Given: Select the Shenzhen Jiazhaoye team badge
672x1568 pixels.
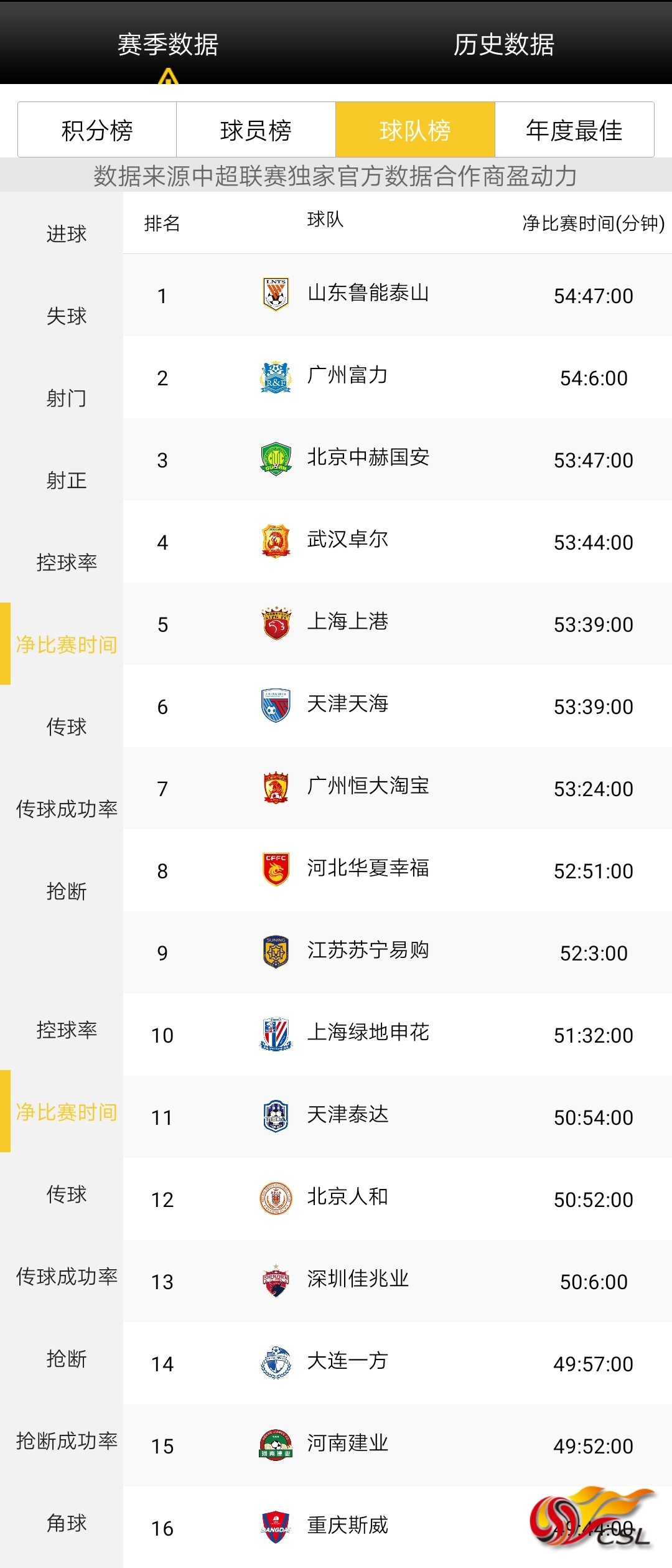Looking at the screenshot, I should pos(276,1280).
